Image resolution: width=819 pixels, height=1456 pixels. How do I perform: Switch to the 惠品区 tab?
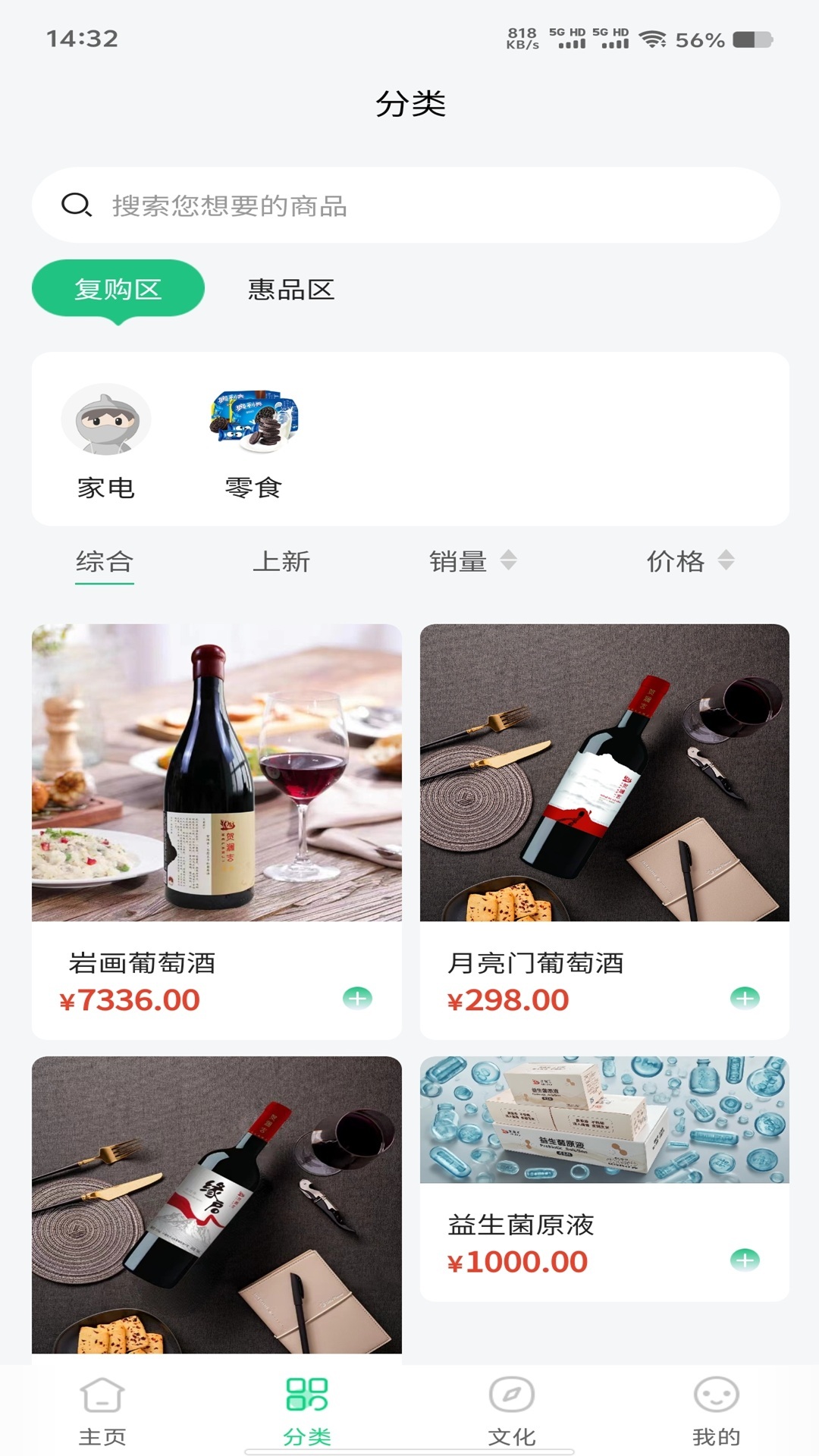point(291,289)
